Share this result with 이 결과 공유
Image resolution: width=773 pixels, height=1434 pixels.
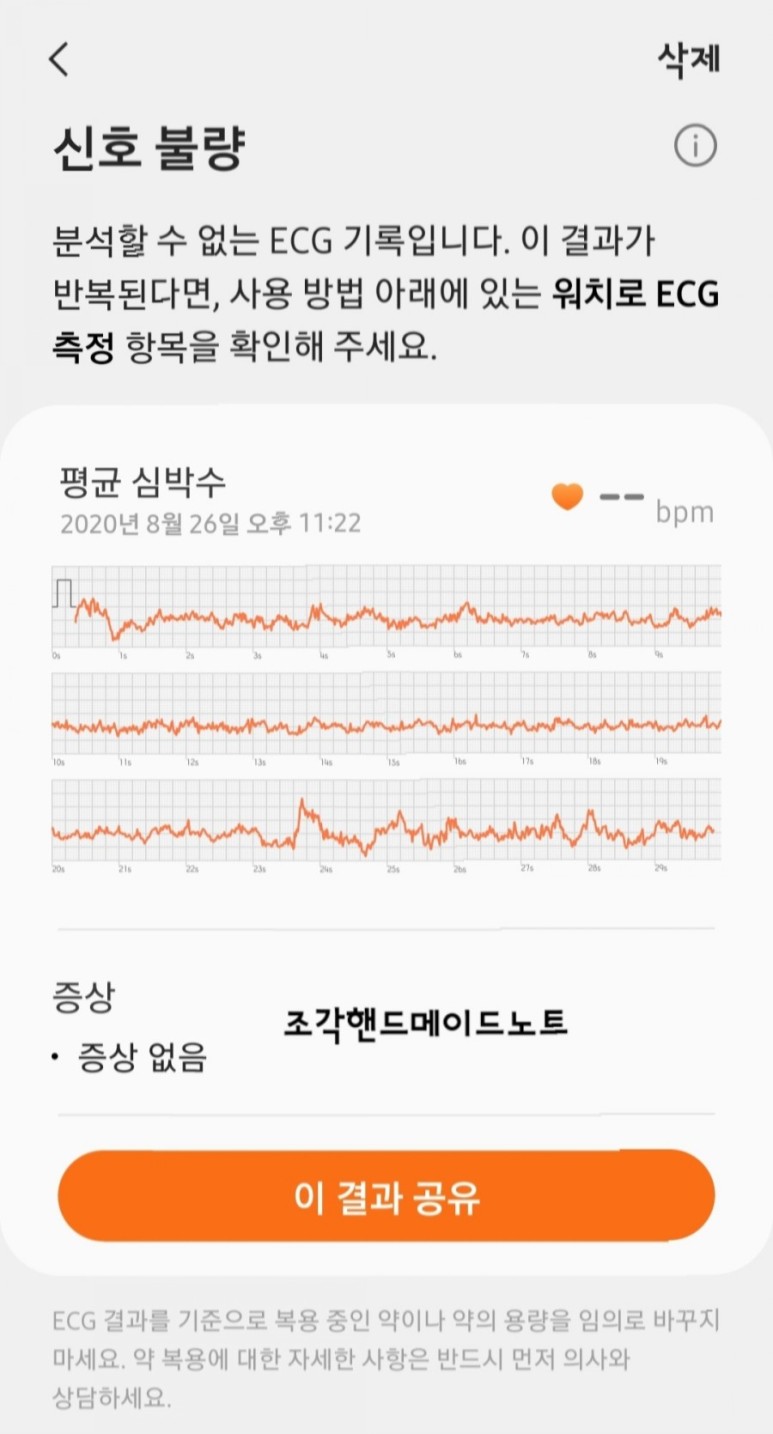(x=386, y=1196)
